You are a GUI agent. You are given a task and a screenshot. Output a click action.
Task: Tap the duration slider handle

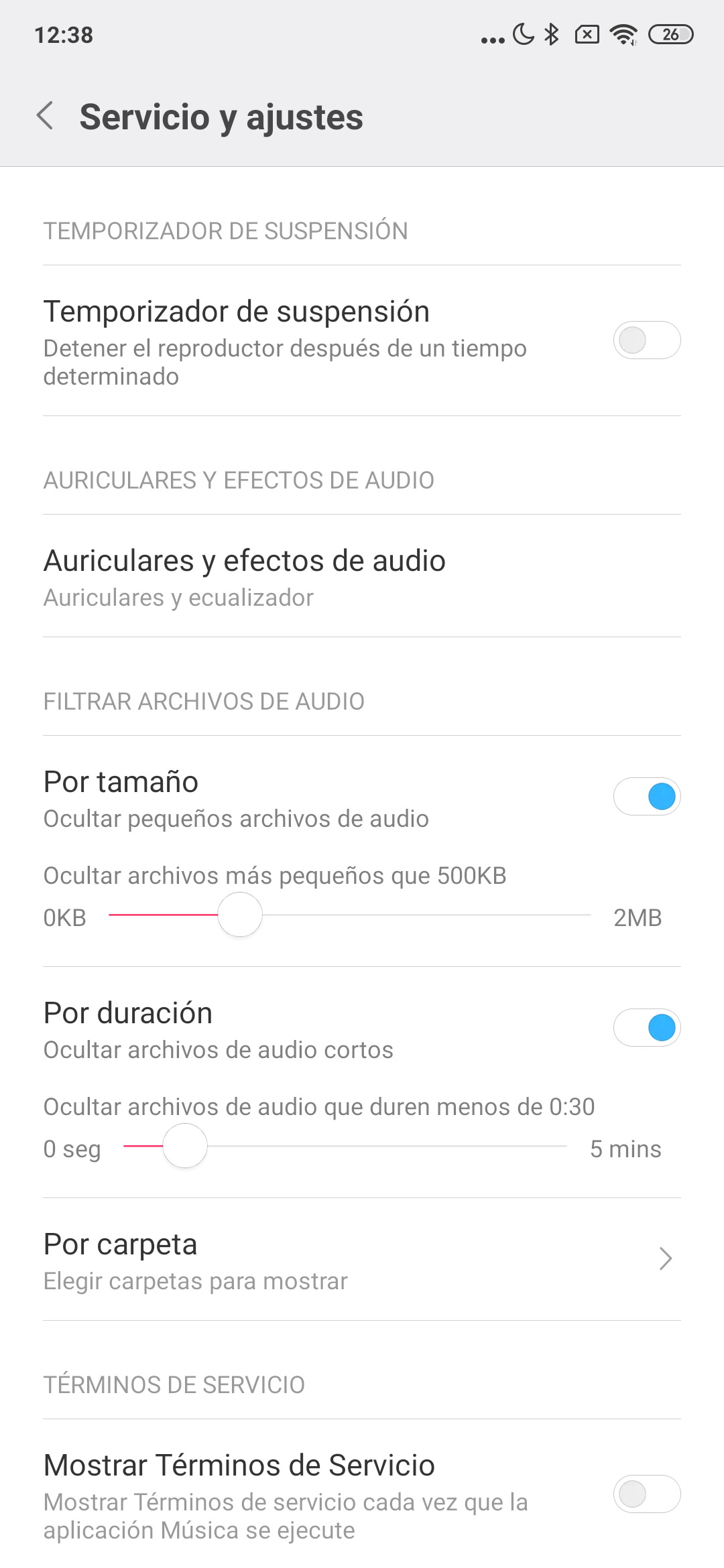click(185, 1146)
